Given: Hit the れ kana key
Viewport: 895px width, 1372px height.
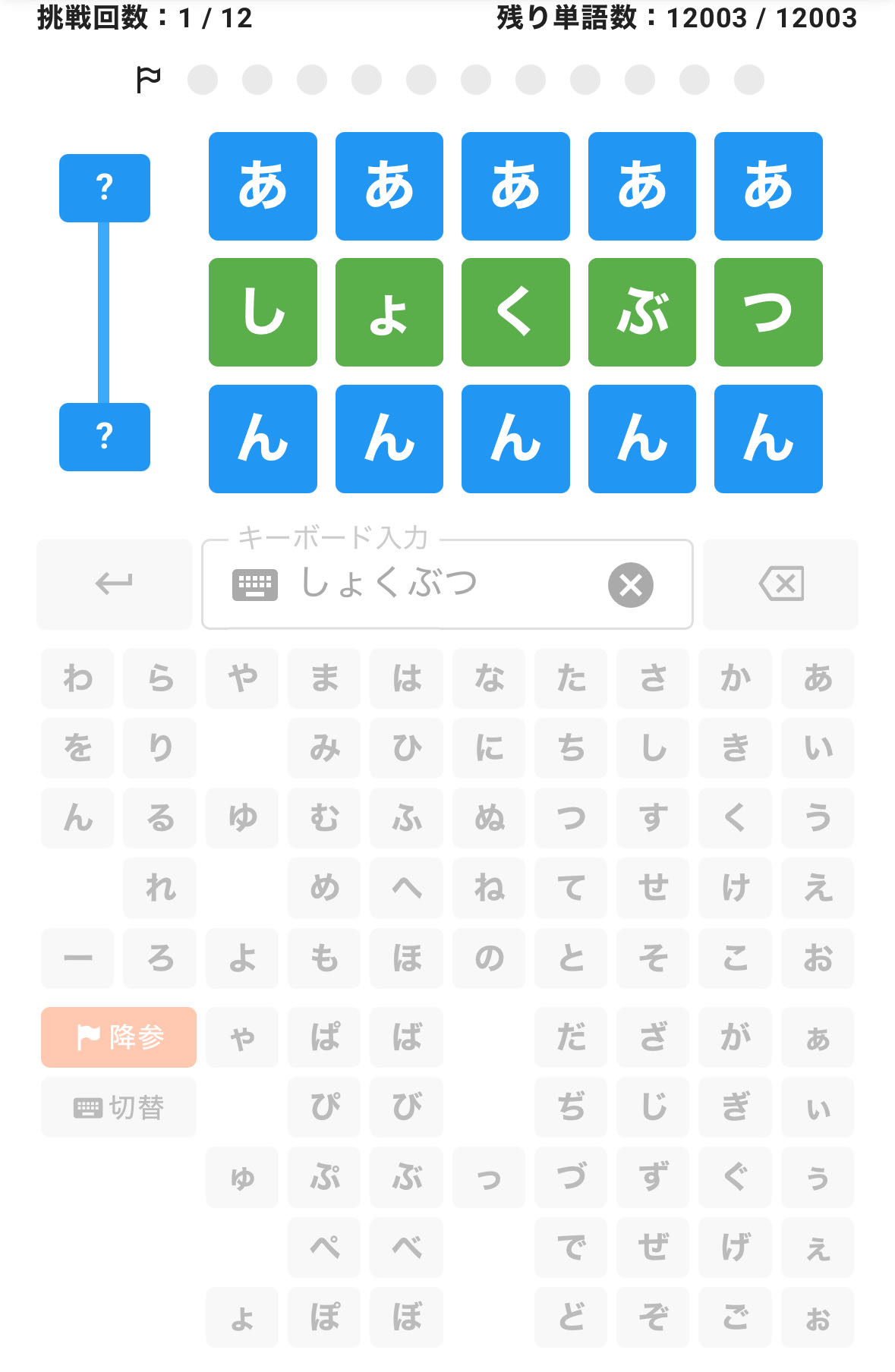Looking at the screenshot, I should tap(159, 888).
